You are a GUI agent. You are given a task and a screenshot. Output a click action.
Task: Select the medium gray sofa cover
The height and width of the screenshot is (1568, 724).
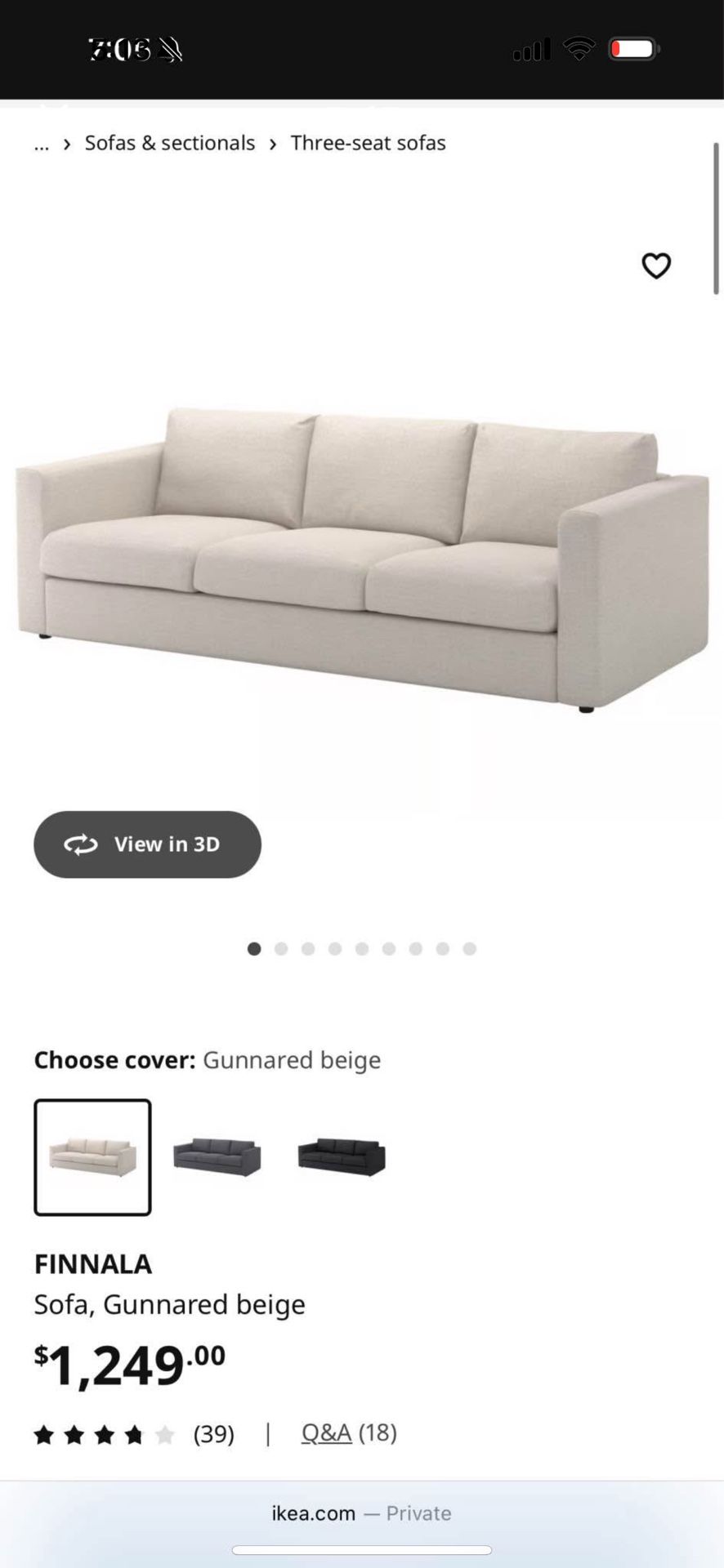[216, 1156]
